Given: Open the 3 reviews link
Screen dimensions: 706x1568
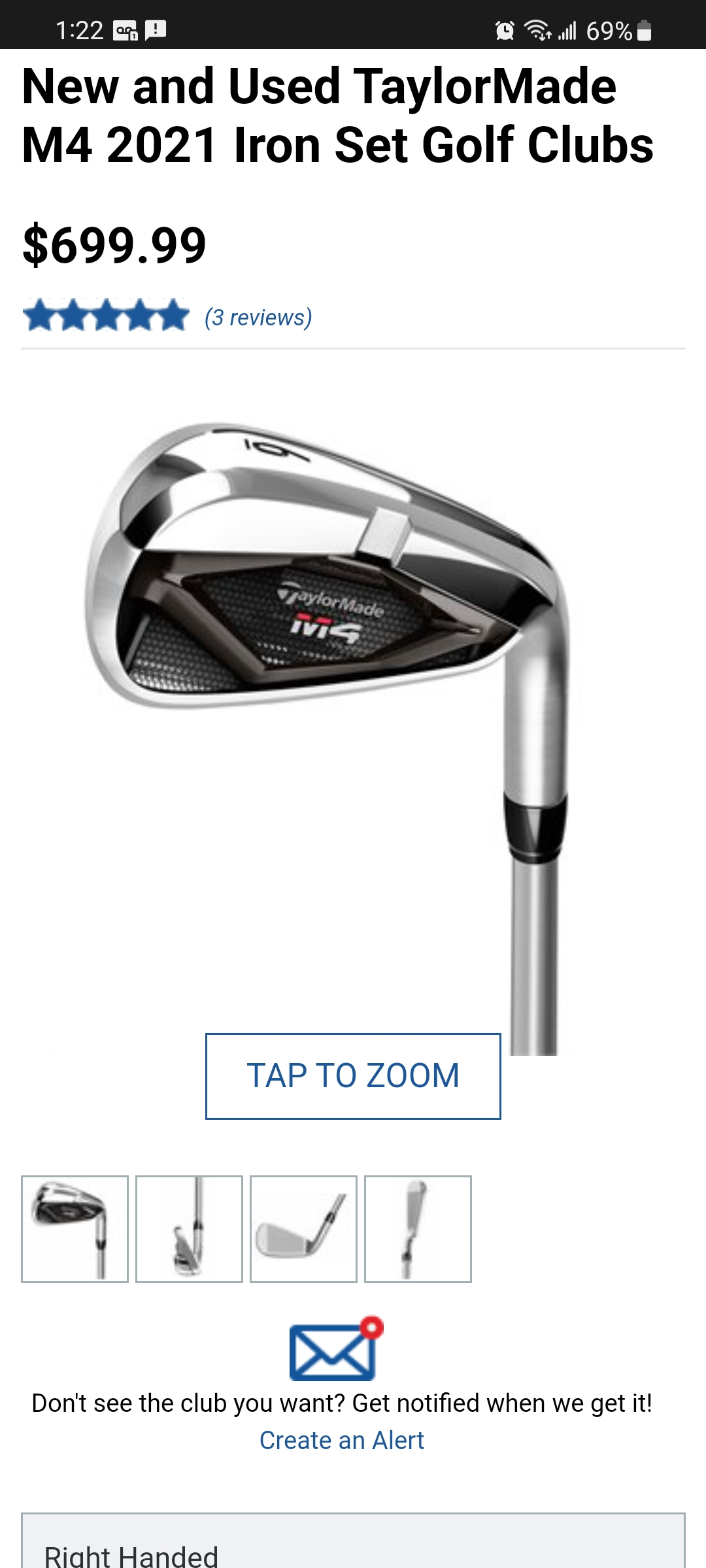Looking at the screenshot, I should (258, 318).
